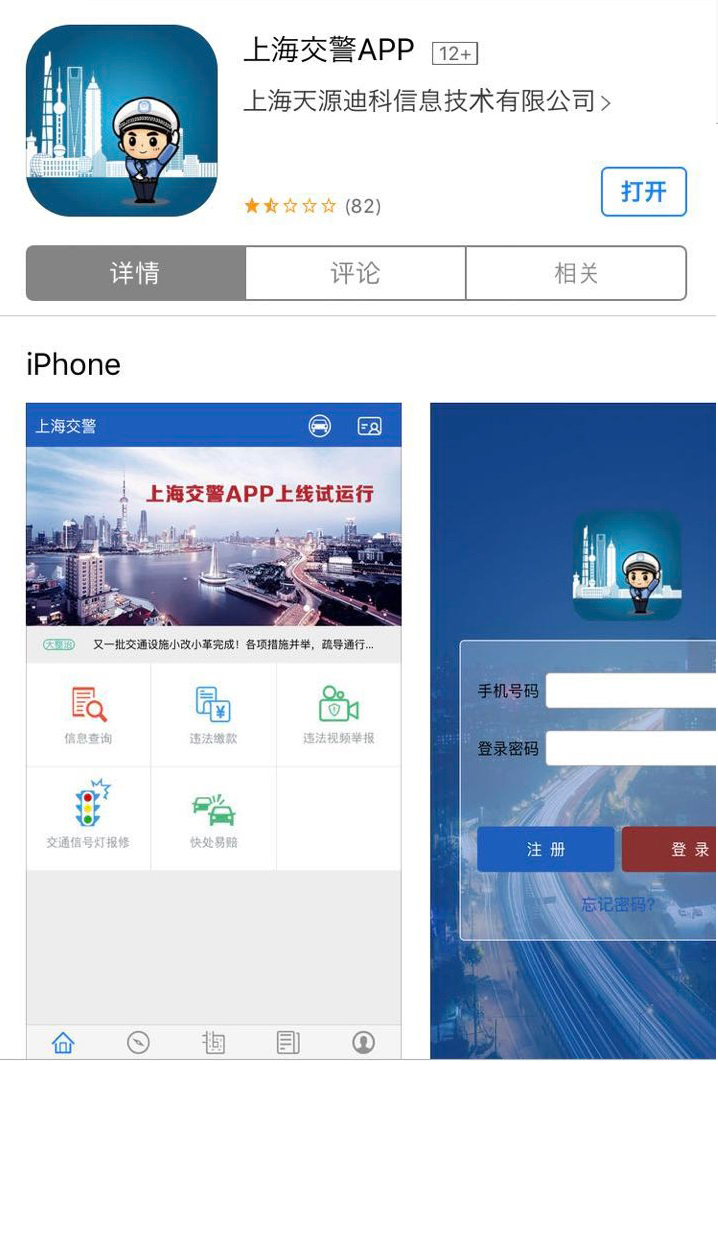Tap the 打开 button to open the app
Screen dimensions: 718x1245
pyautogui.click(x=643, y=192)
